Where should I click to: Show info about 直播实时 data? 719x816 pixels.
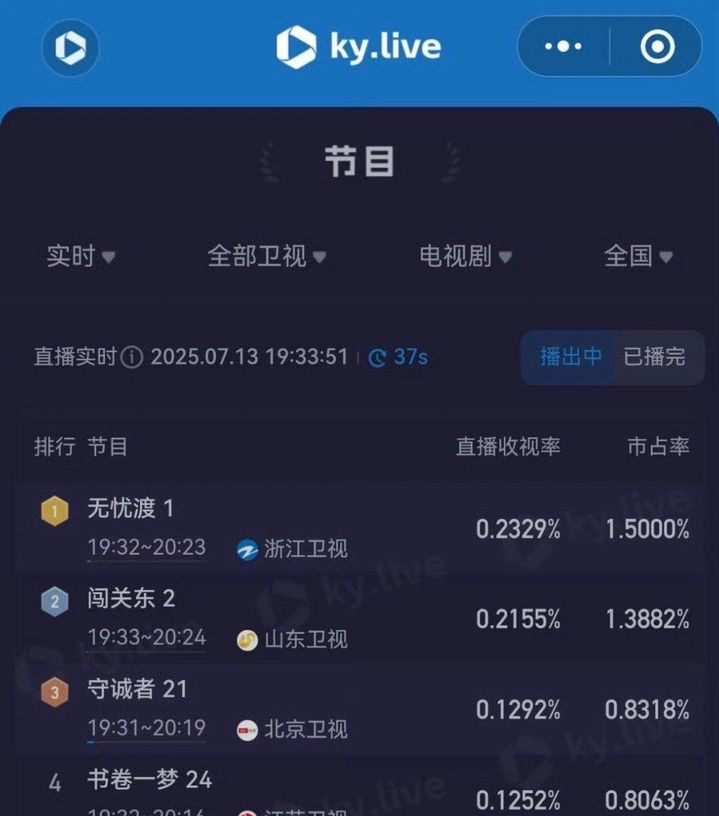pos(132,357)
